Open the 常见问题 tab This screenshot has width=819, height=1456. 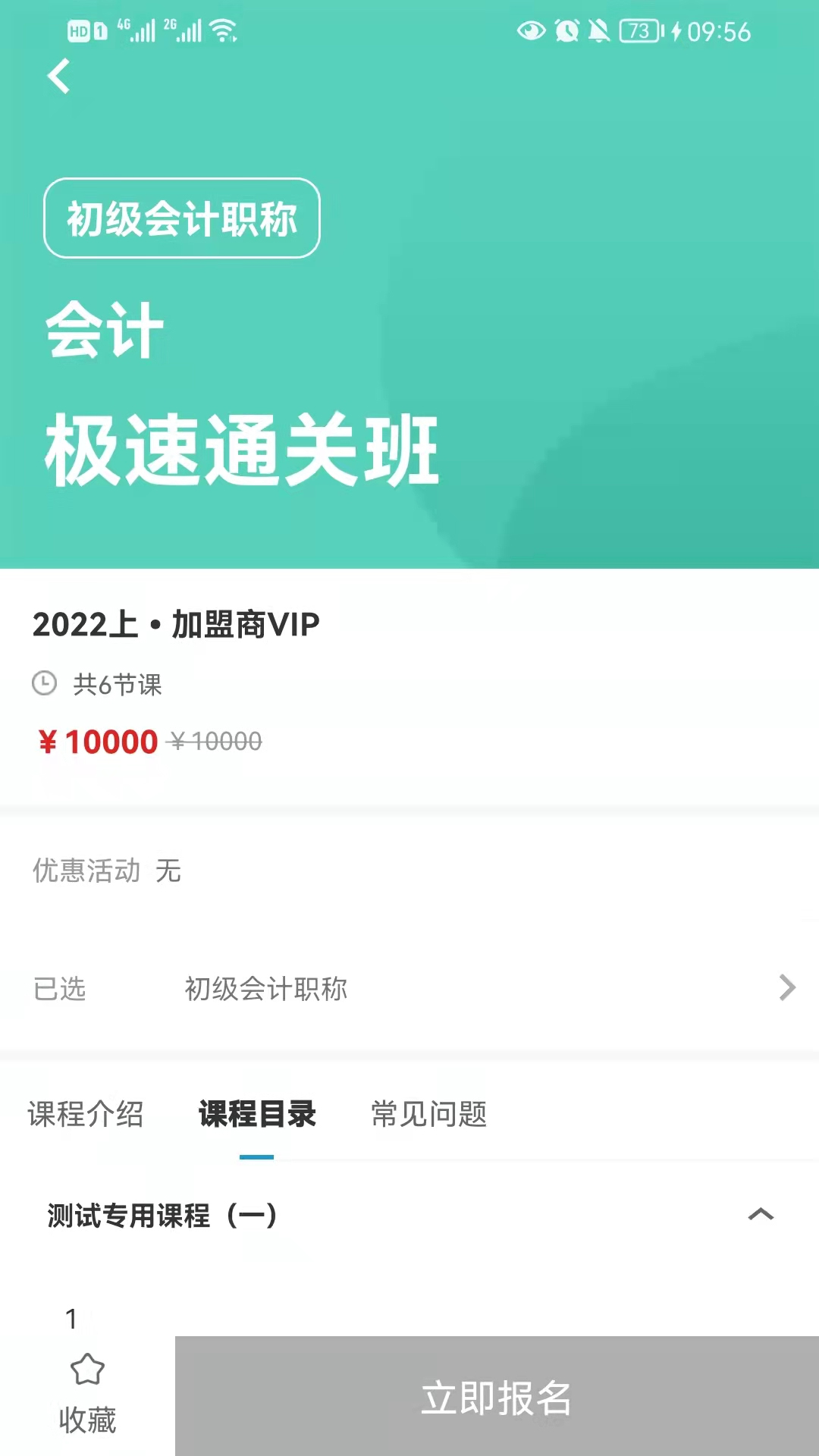(428, 1115)
